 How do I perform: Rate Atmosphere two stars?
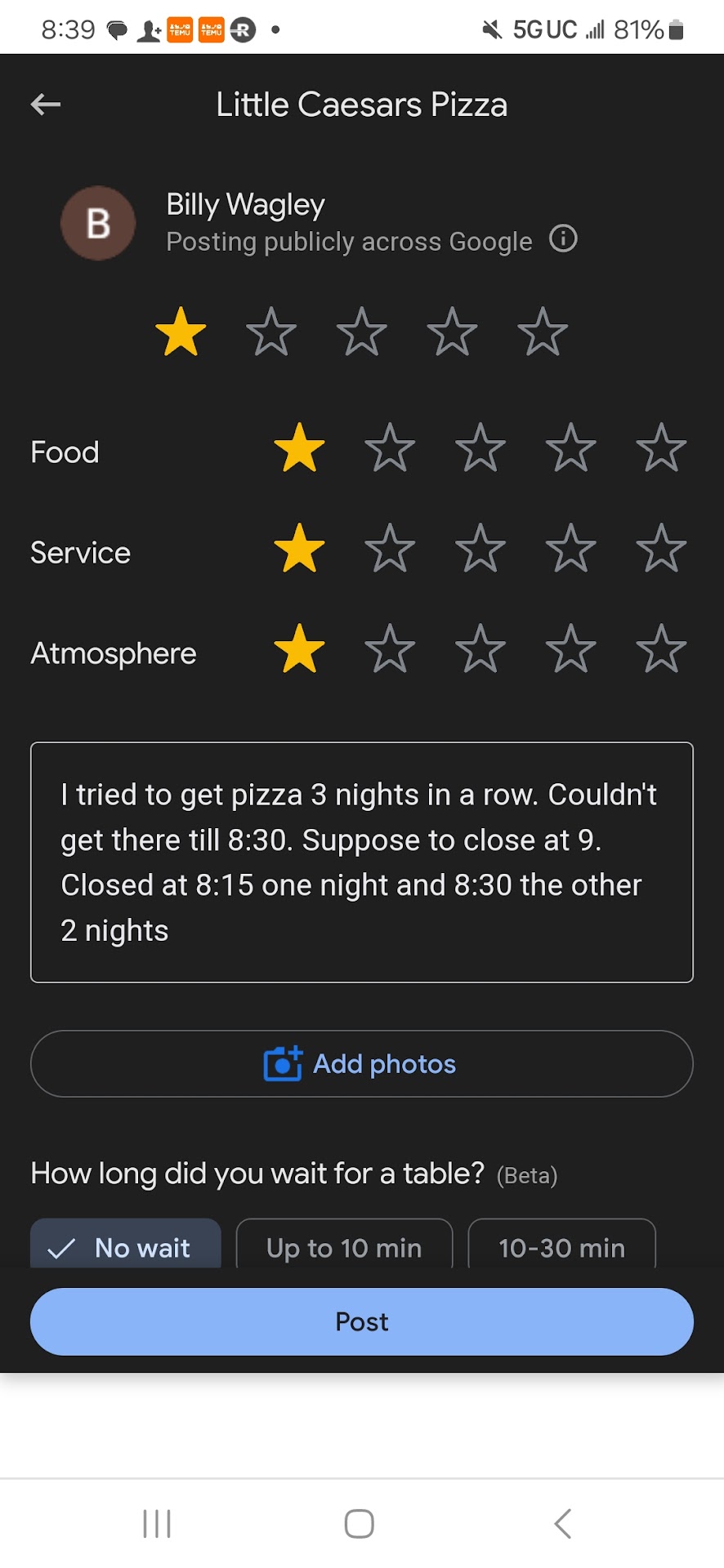pyautogui.click(x=390, y=649)
